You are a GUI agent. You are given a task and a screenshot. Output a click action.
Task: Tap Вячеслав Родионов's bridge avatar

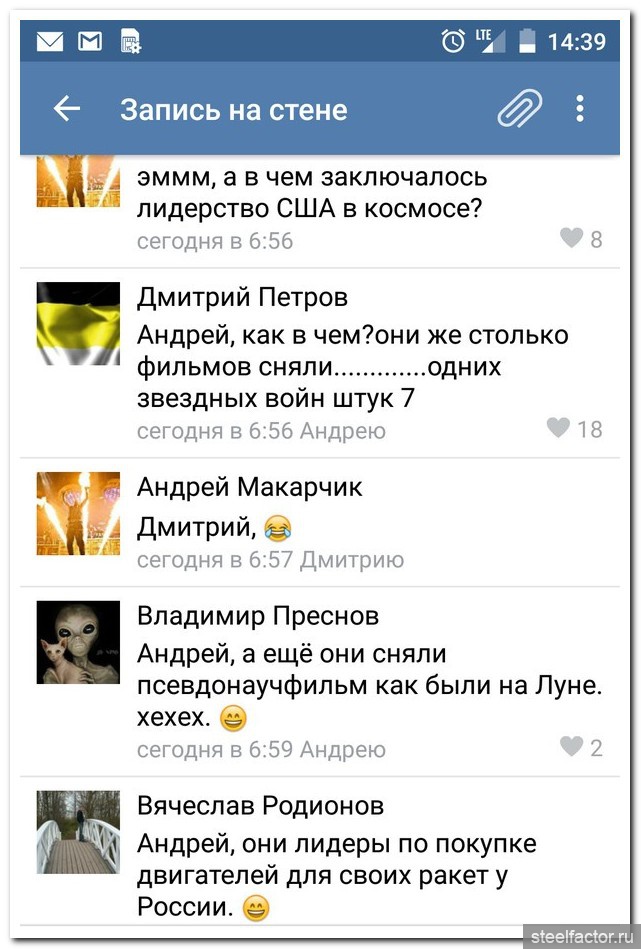coord(78,832)
